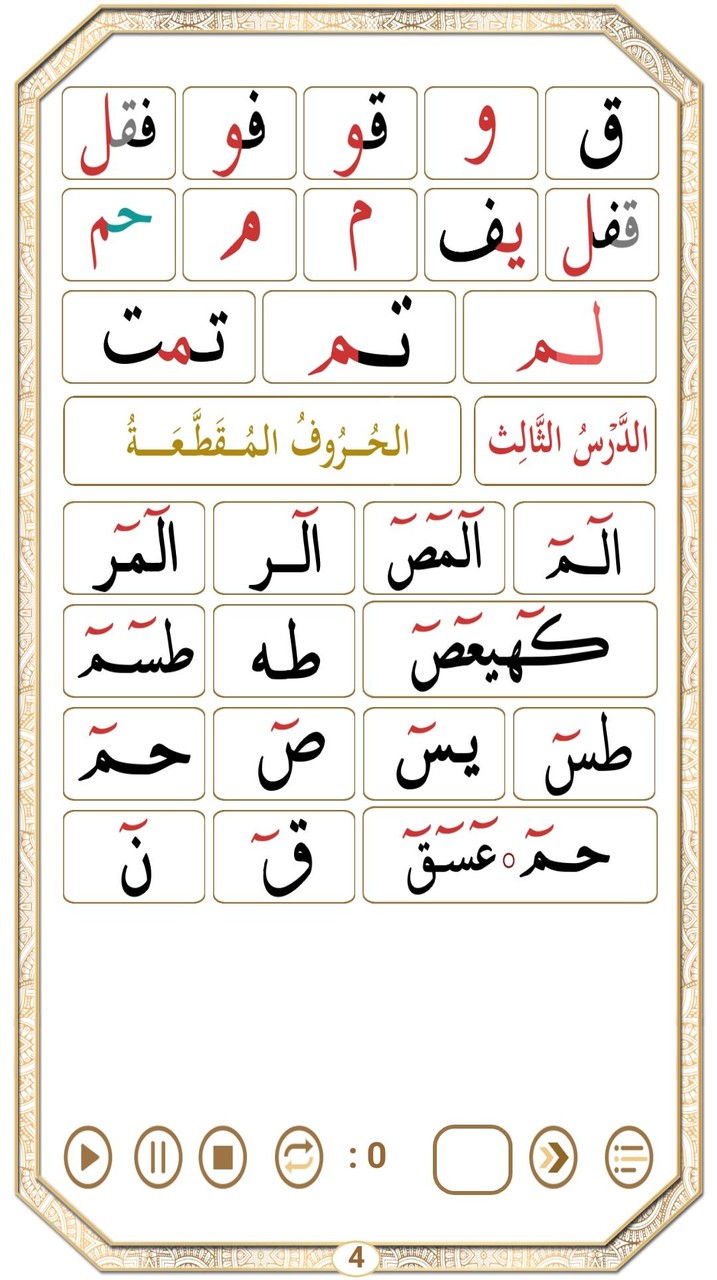Select the حم عسق tile
Screen dimensions: 717x1280
510,856
